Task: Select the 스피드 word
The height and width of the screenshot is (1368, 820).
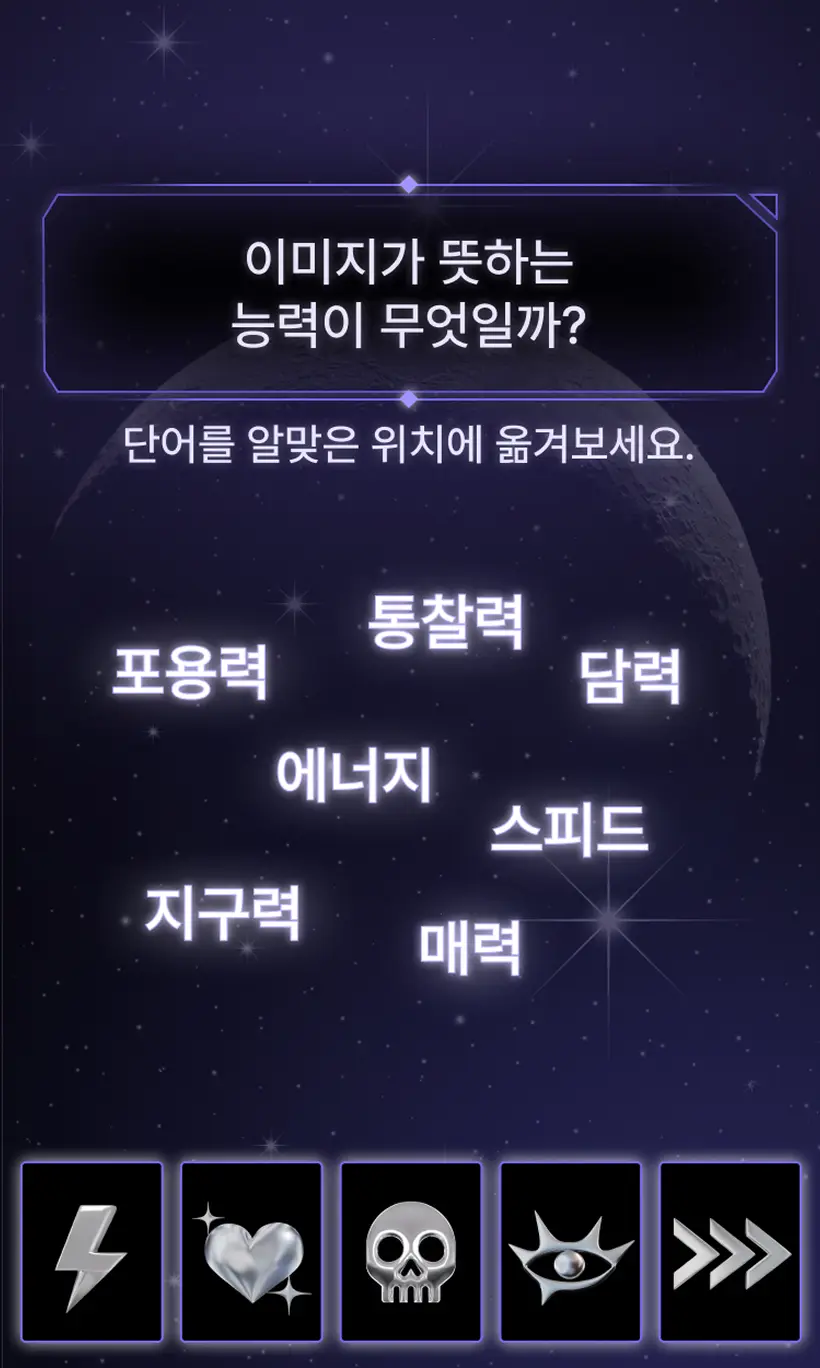Action: pos(569,829)
